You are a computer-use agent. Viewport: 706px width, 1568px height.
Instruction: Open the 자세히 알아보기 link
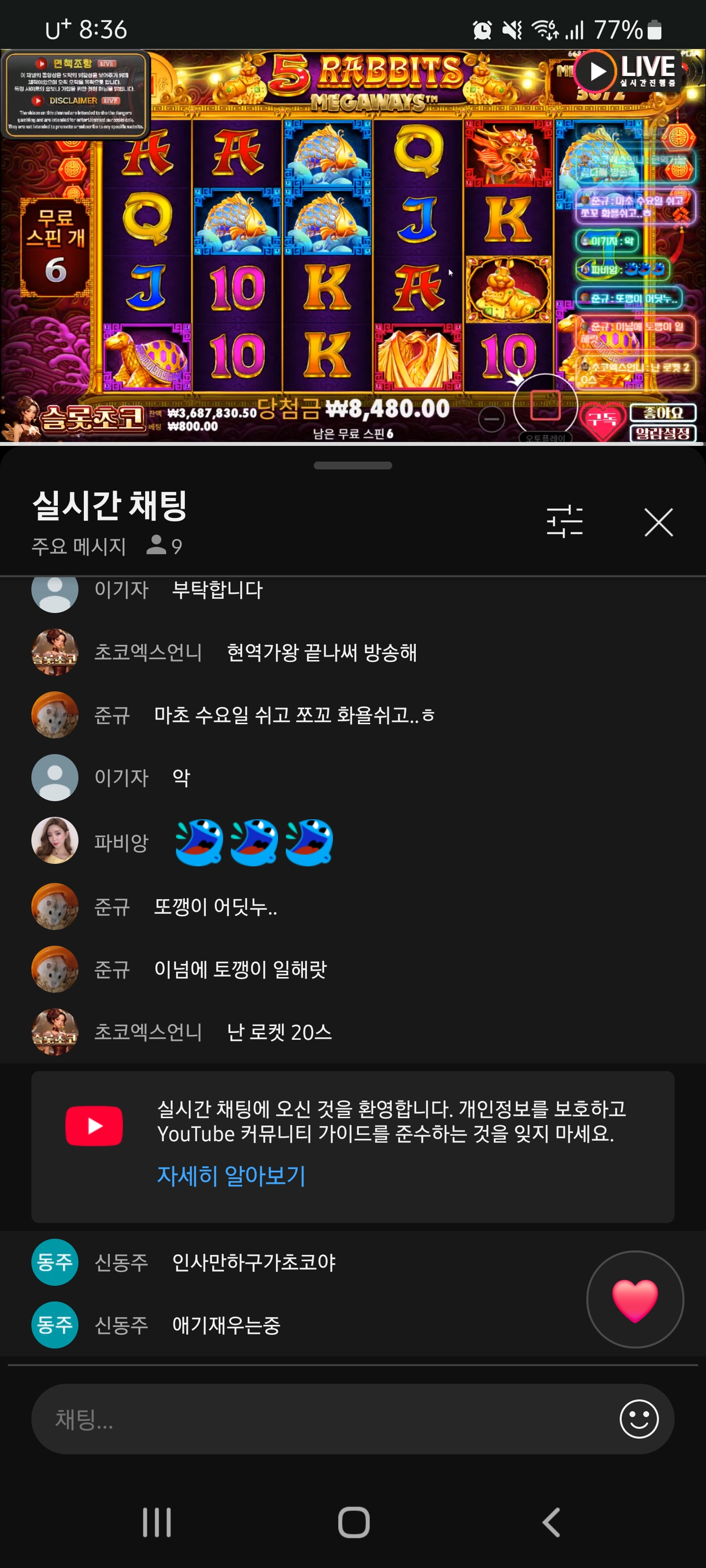click(x=231, y=1176)
